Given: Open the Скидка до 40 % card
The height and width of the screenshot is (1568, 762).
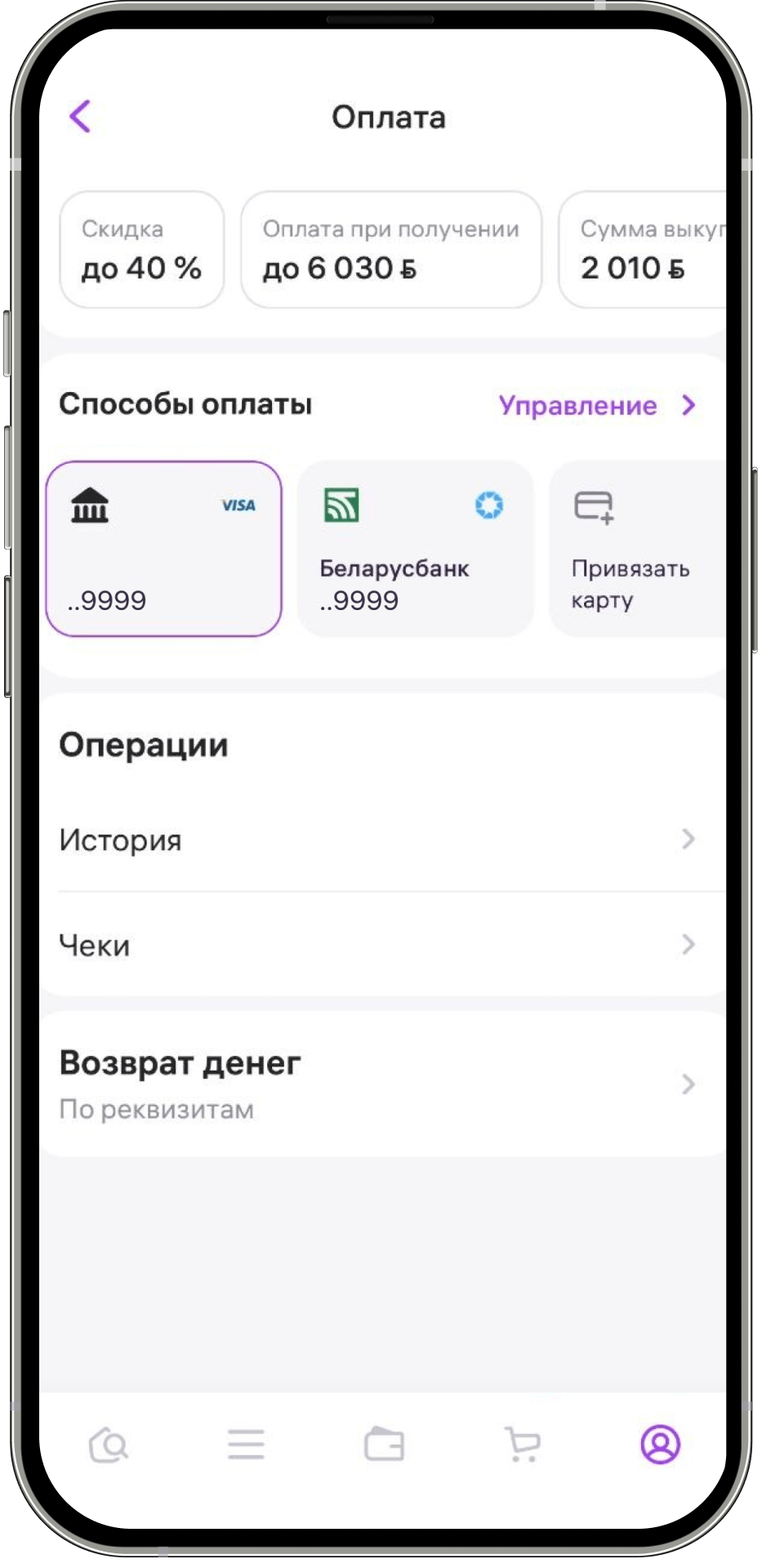Looking at the screenshot, I should (x=141, y=250).
